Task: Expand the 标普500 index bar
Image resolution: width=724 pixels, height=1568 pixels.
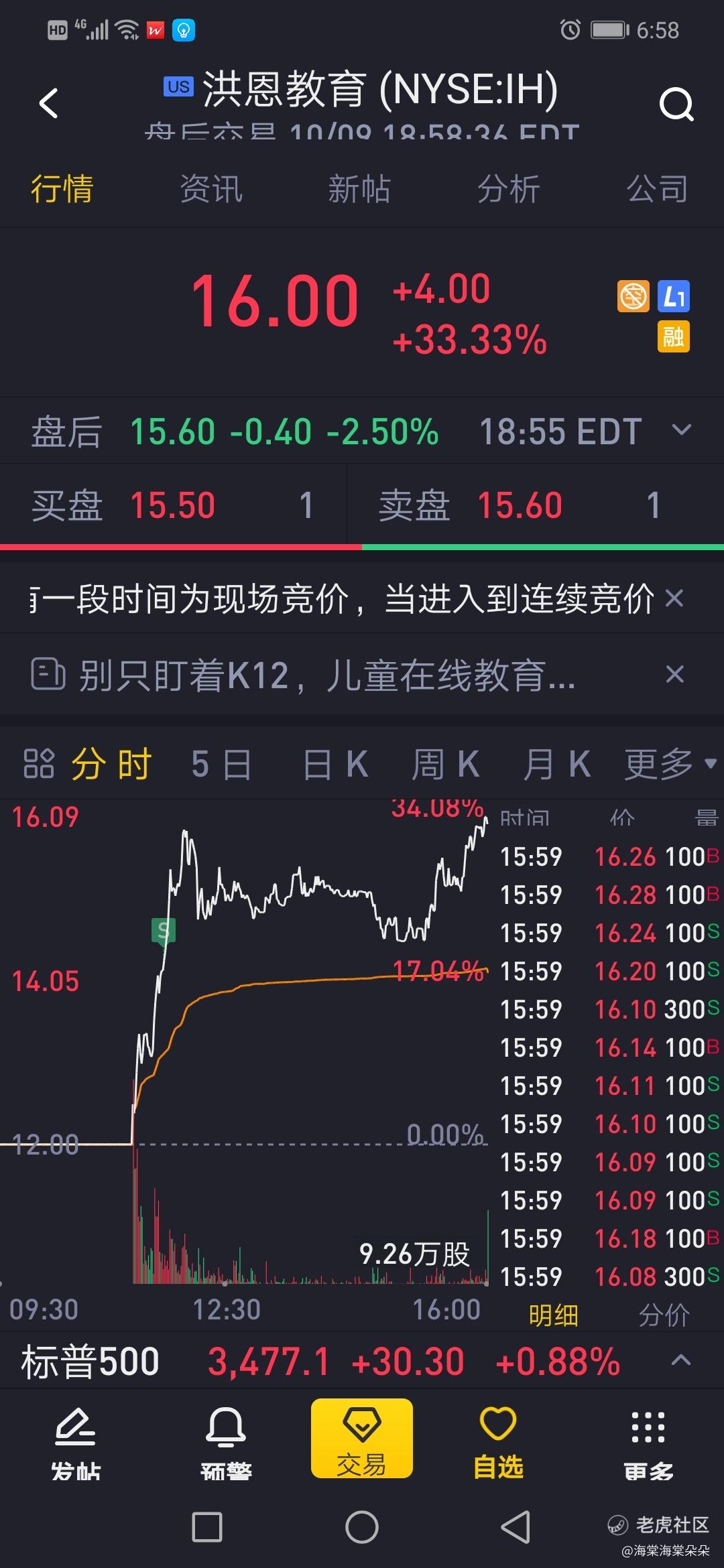Action: point(681,1360)
